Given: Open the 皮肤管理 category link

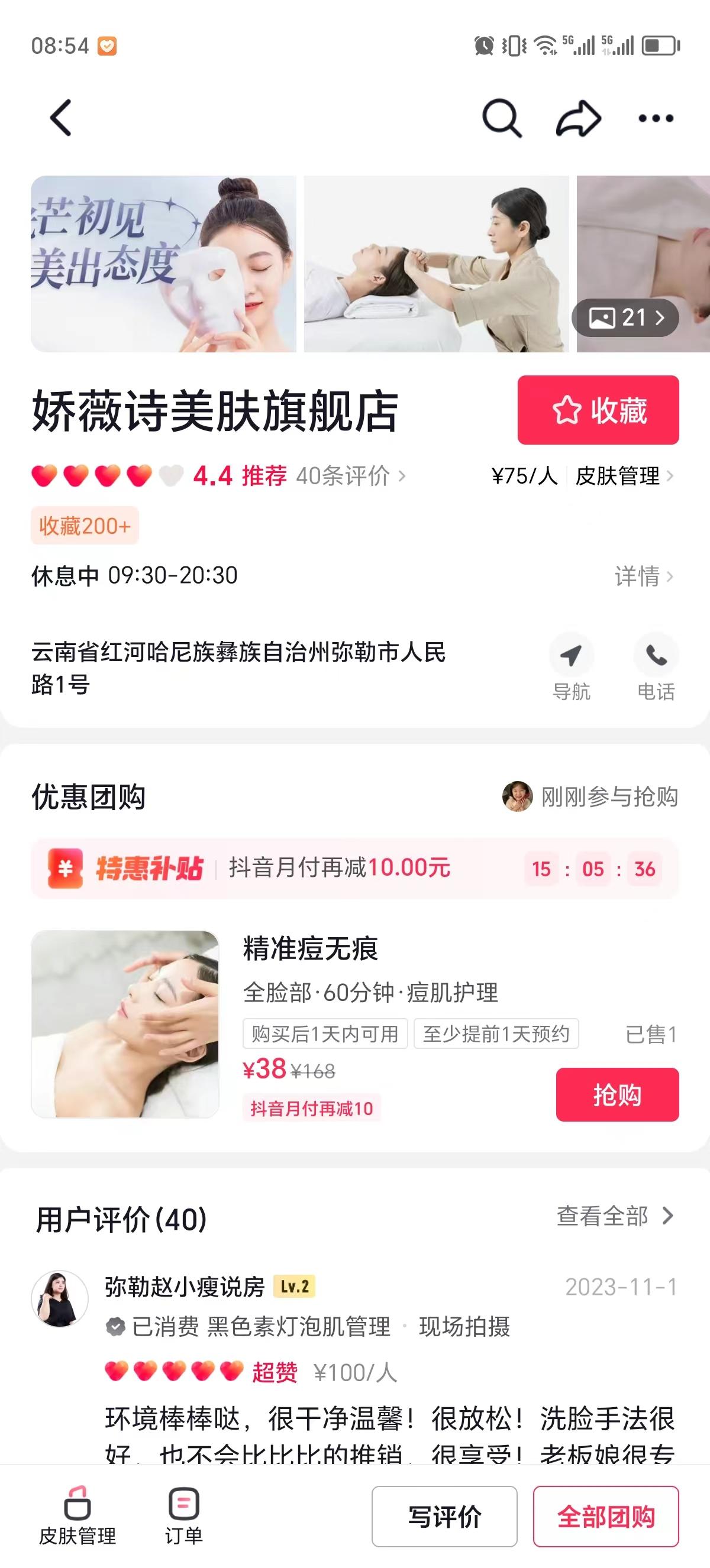Looking at the screenshot, I should pyautogui.click(x=623, y=476).
